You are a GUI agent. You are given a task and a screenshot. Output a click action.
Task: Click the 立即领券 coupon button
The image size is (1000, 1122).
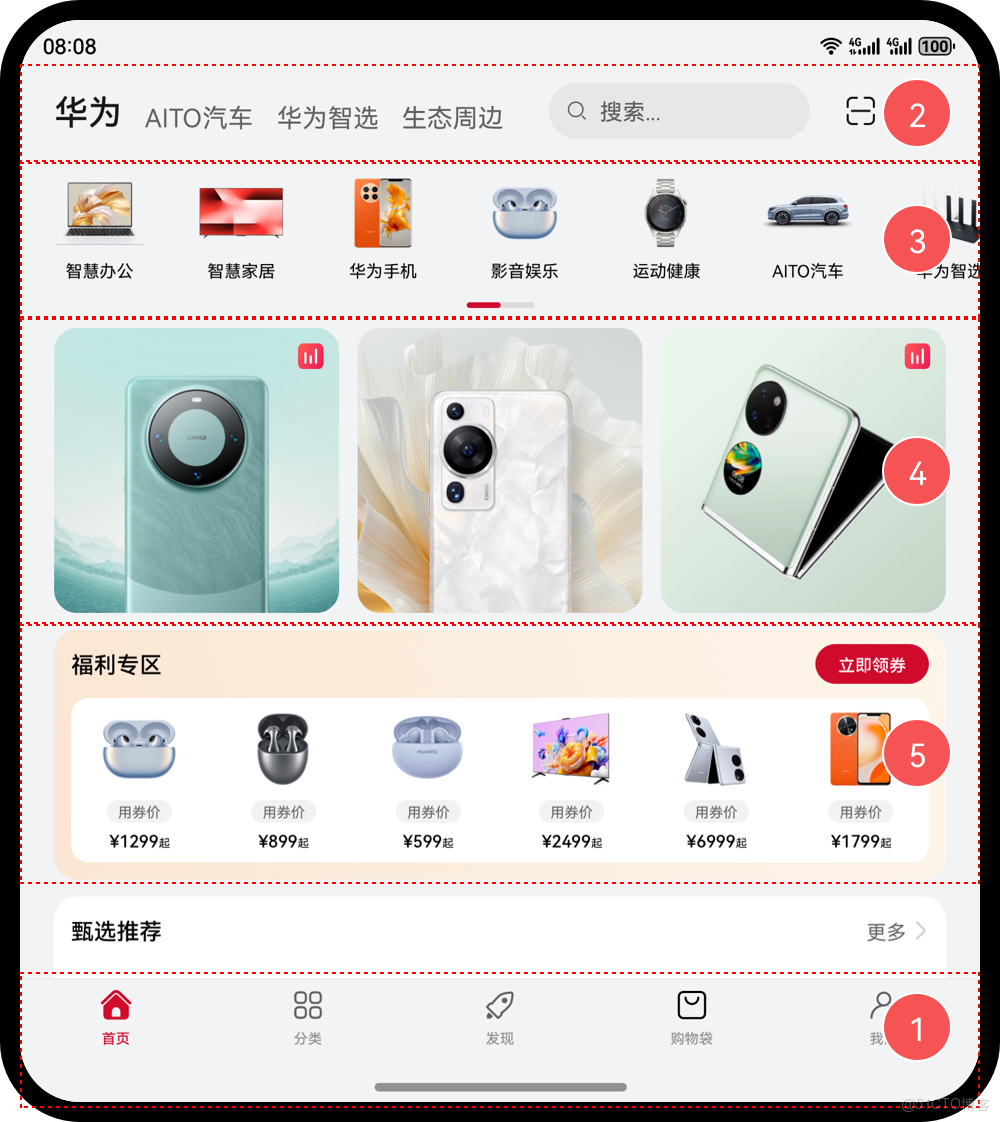point(871,664)
